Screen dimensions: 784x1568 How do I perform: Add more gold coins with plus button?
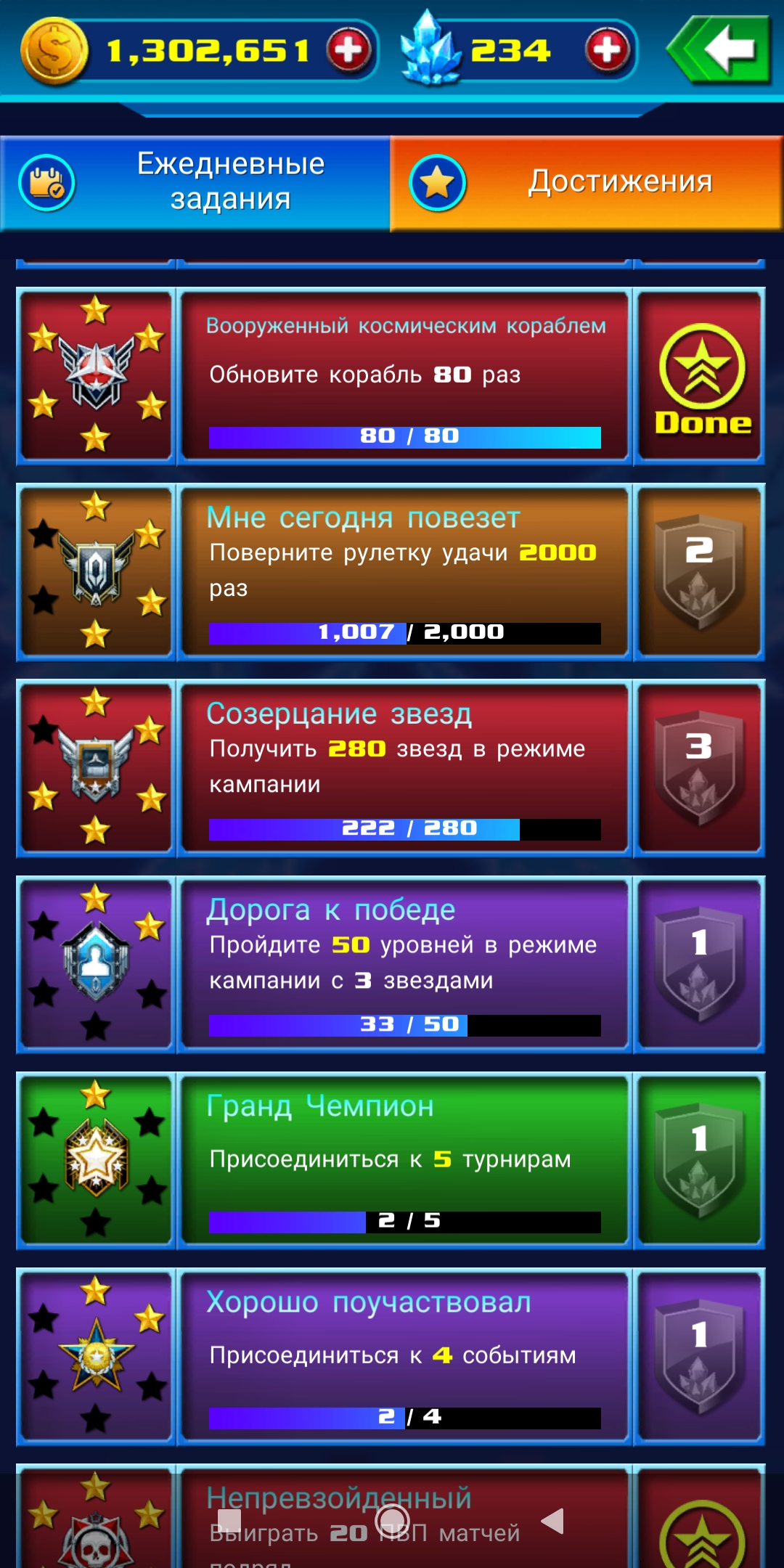(349, 50)
